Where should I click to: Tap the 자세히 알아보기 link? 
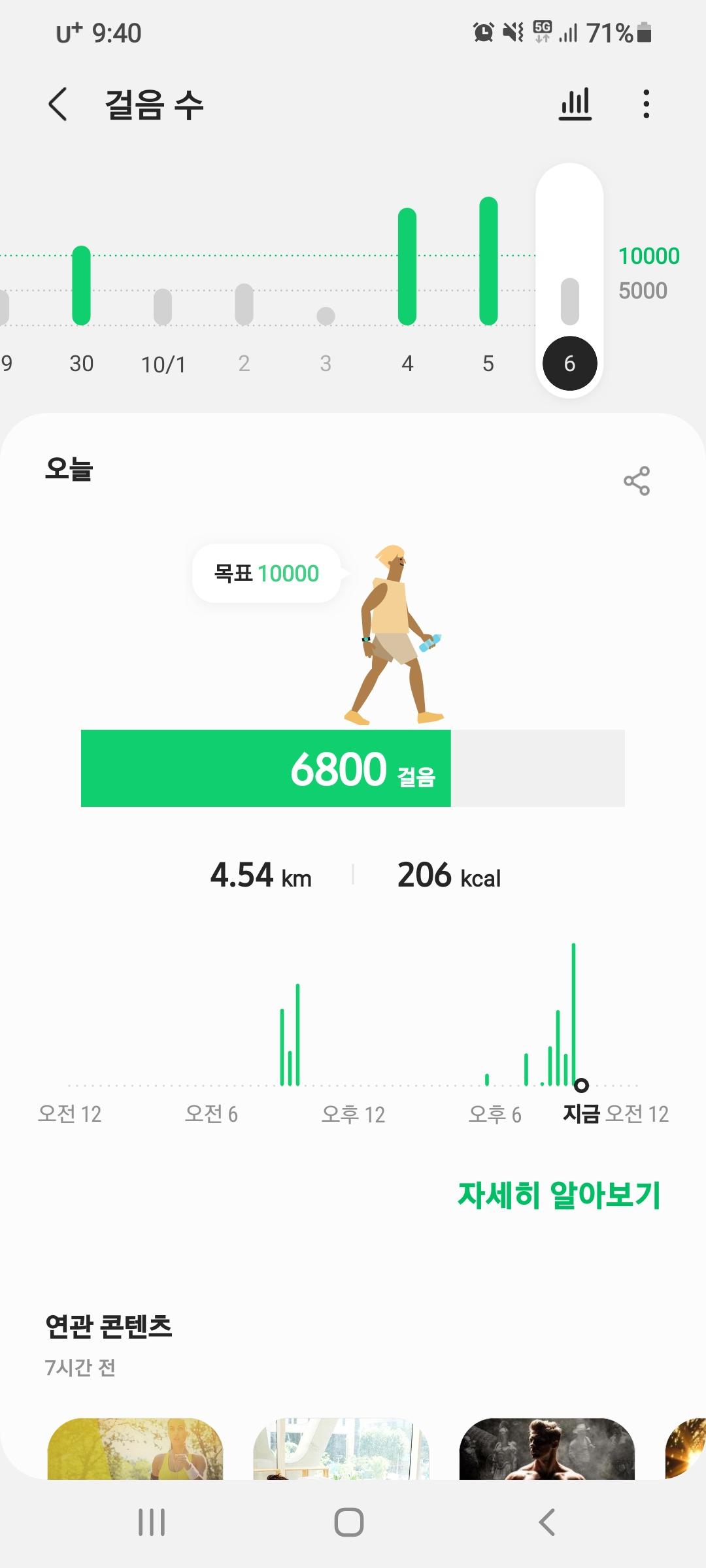(x=559, y=1195)
